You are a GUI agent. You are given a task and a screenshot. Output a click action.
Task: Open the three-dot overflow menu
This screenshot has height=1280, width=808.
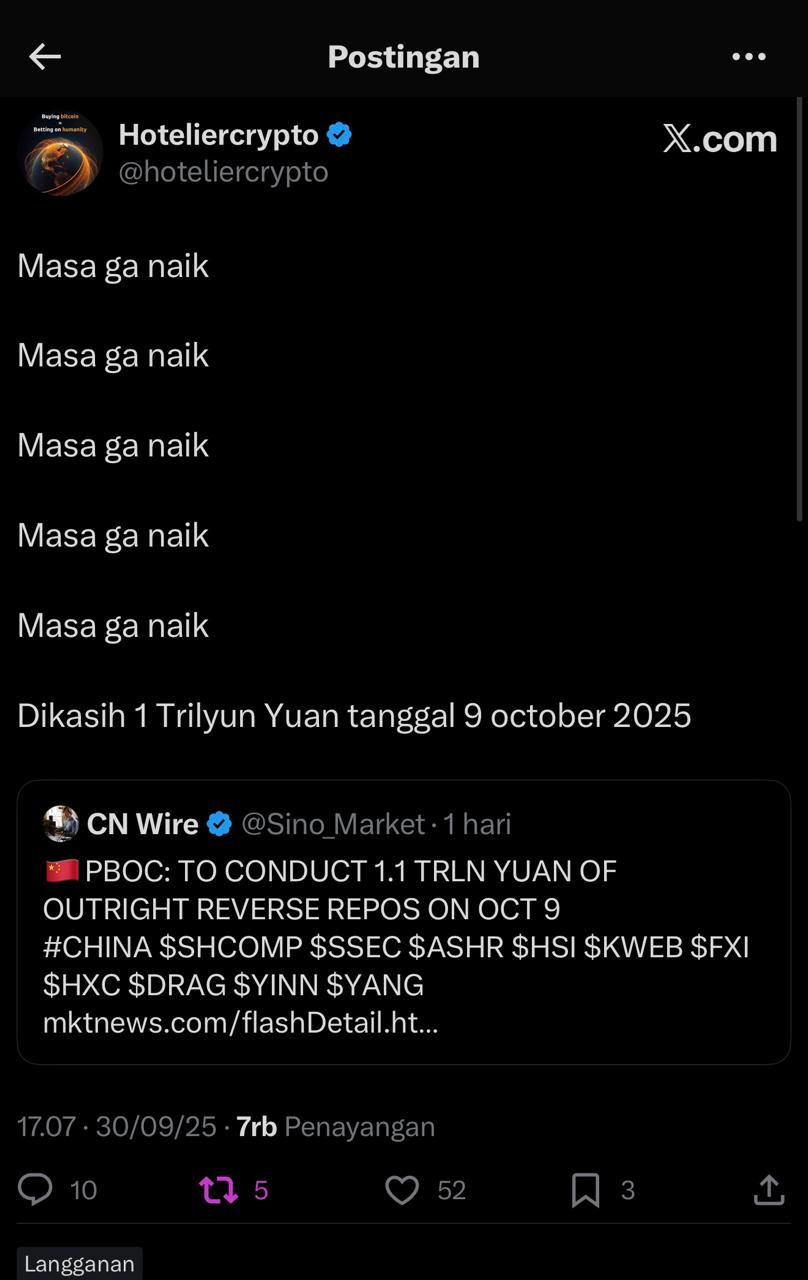tap(748, 57)
